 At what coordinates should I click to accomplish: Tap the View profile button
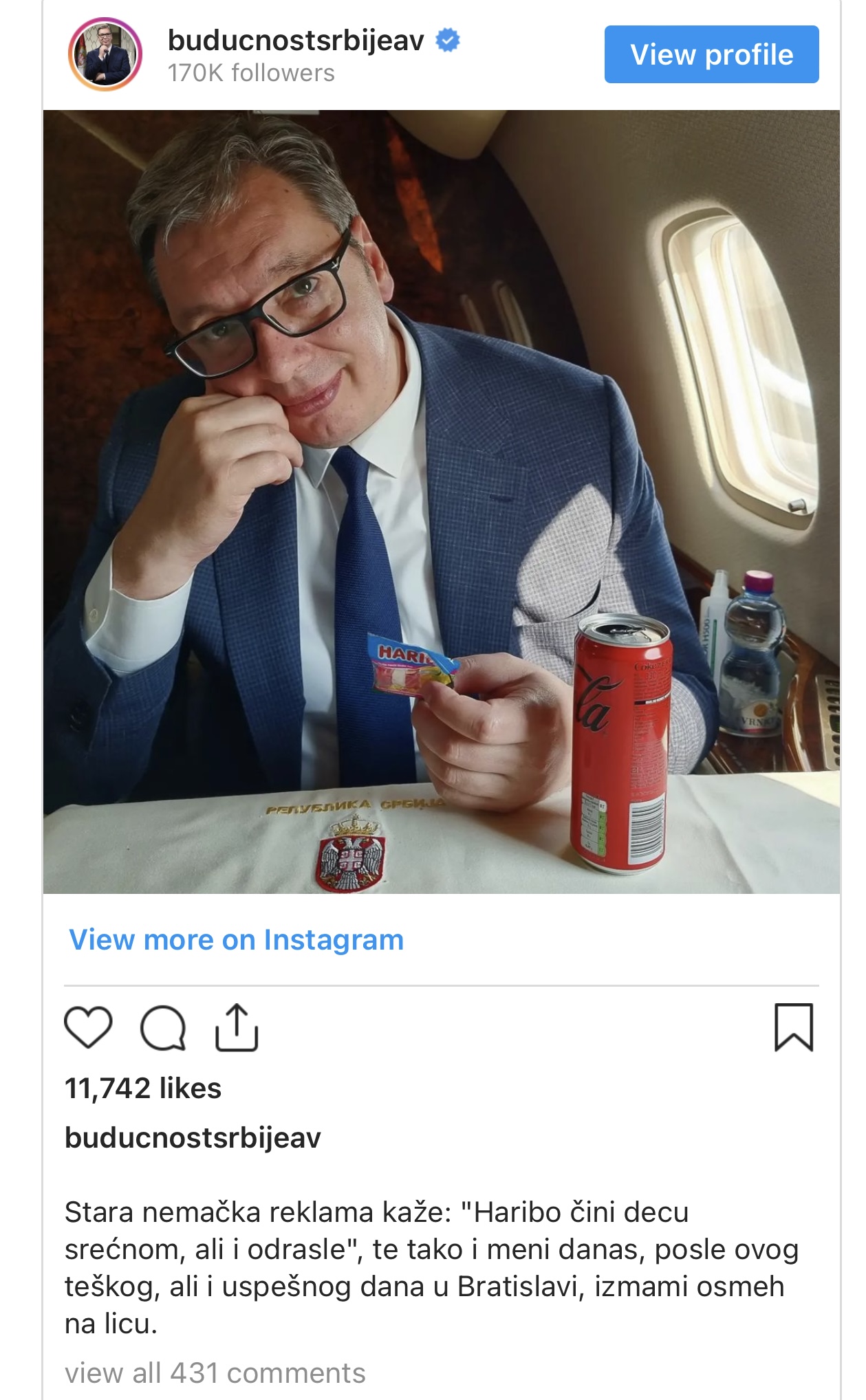(711, 54)
